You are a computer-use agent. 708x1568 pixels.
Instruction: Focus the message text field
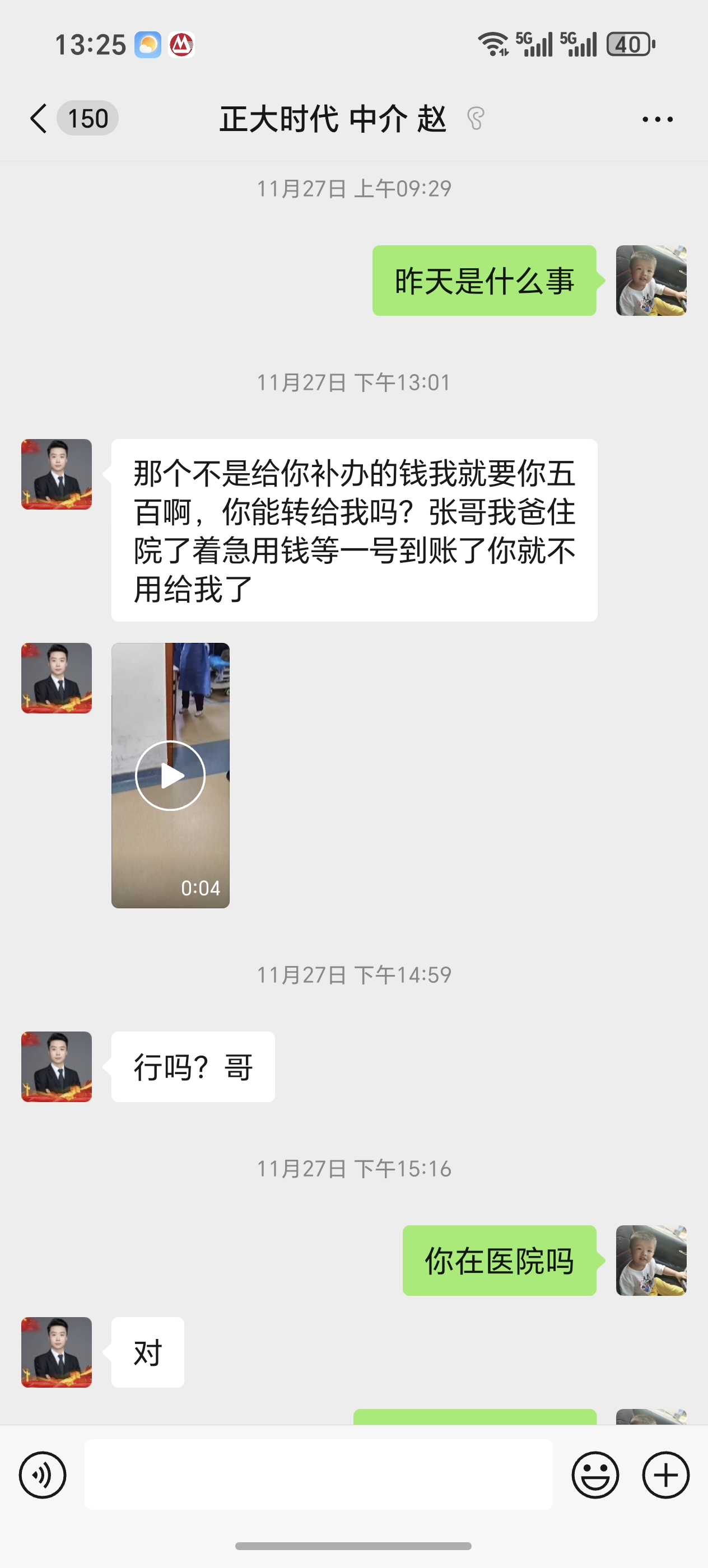(x=318, y=1474)
